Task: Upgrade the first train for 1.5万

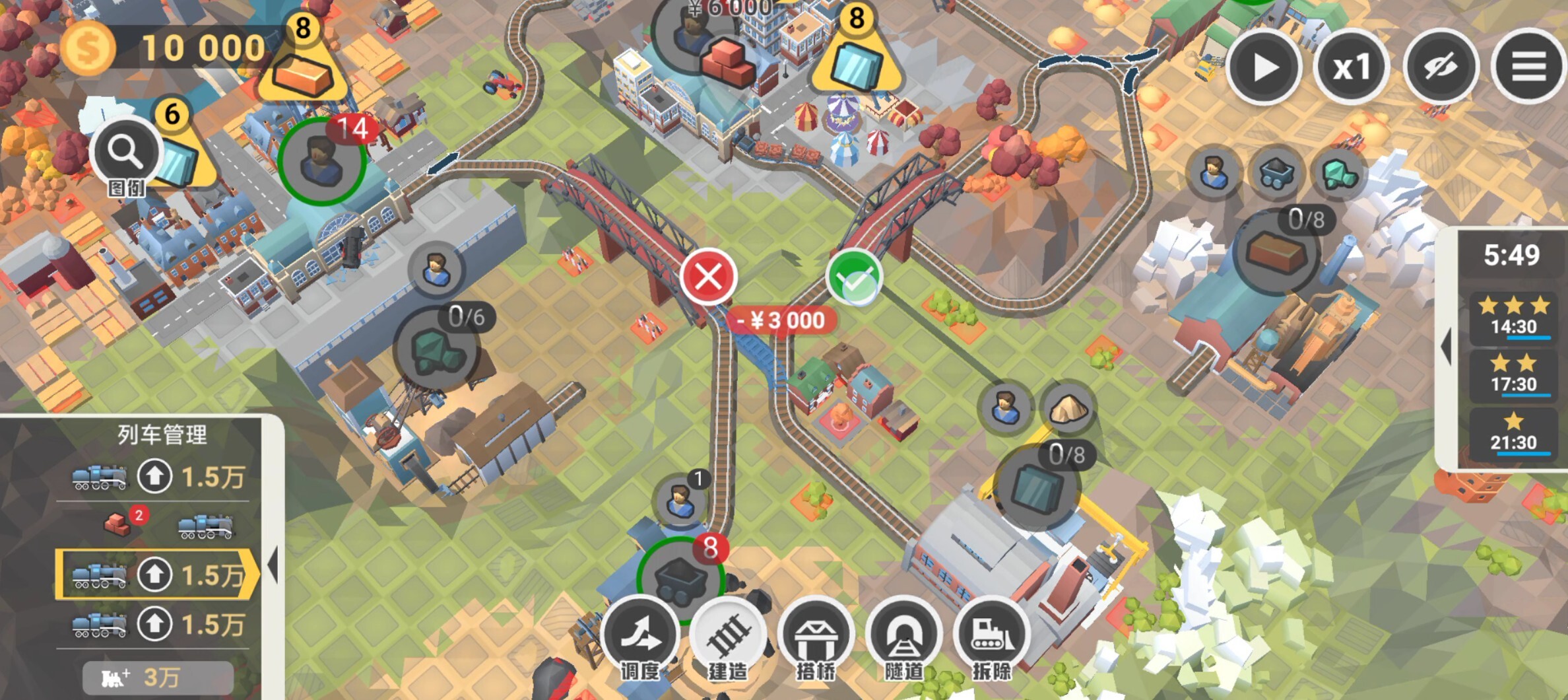Action: point(154,476)
